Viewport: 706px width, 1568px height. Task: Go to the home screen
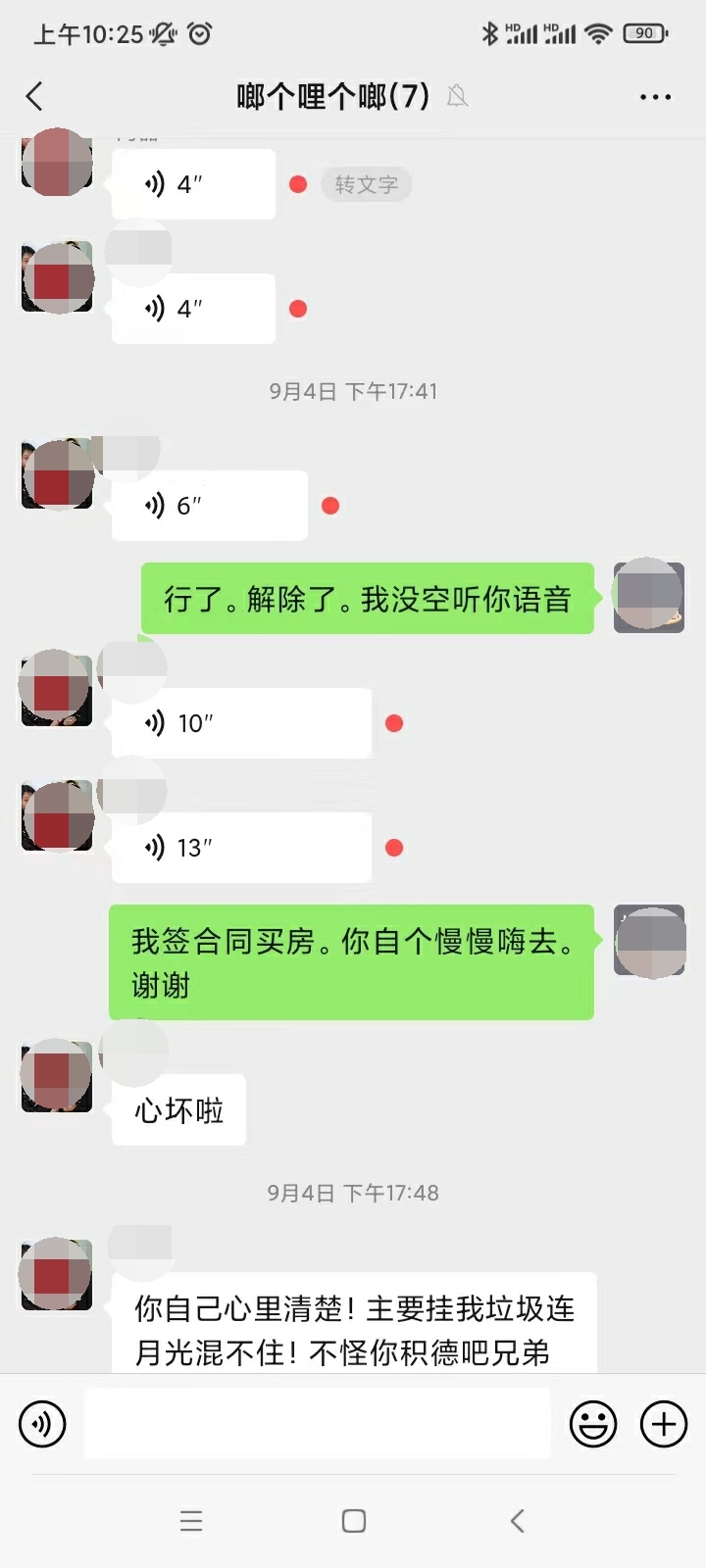pyautogui.click(x=353, y=1521)
